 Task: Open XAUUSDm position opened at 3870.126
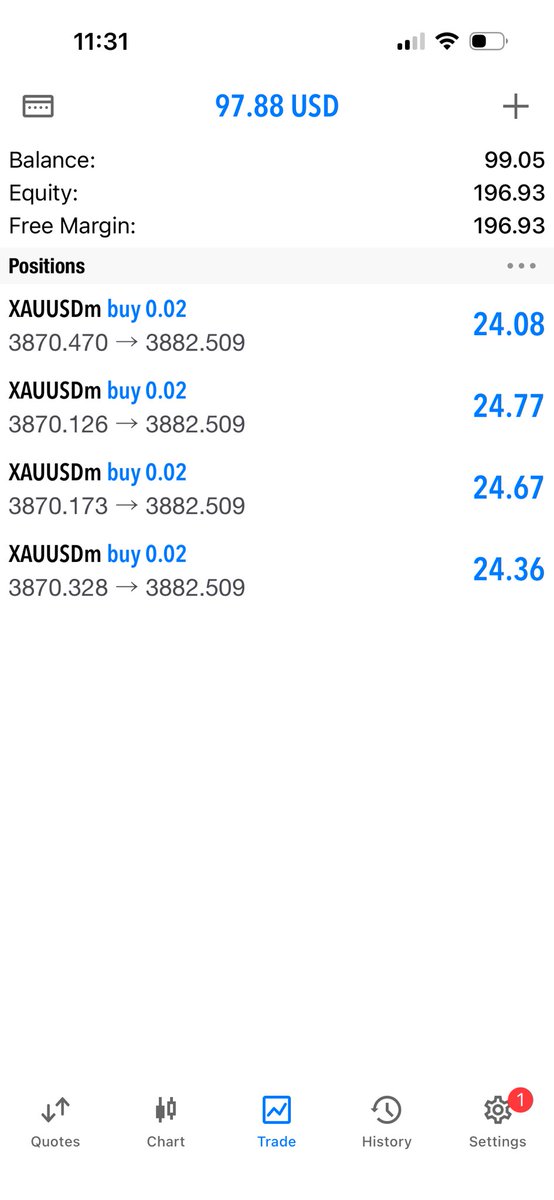(x=277, y=407)
